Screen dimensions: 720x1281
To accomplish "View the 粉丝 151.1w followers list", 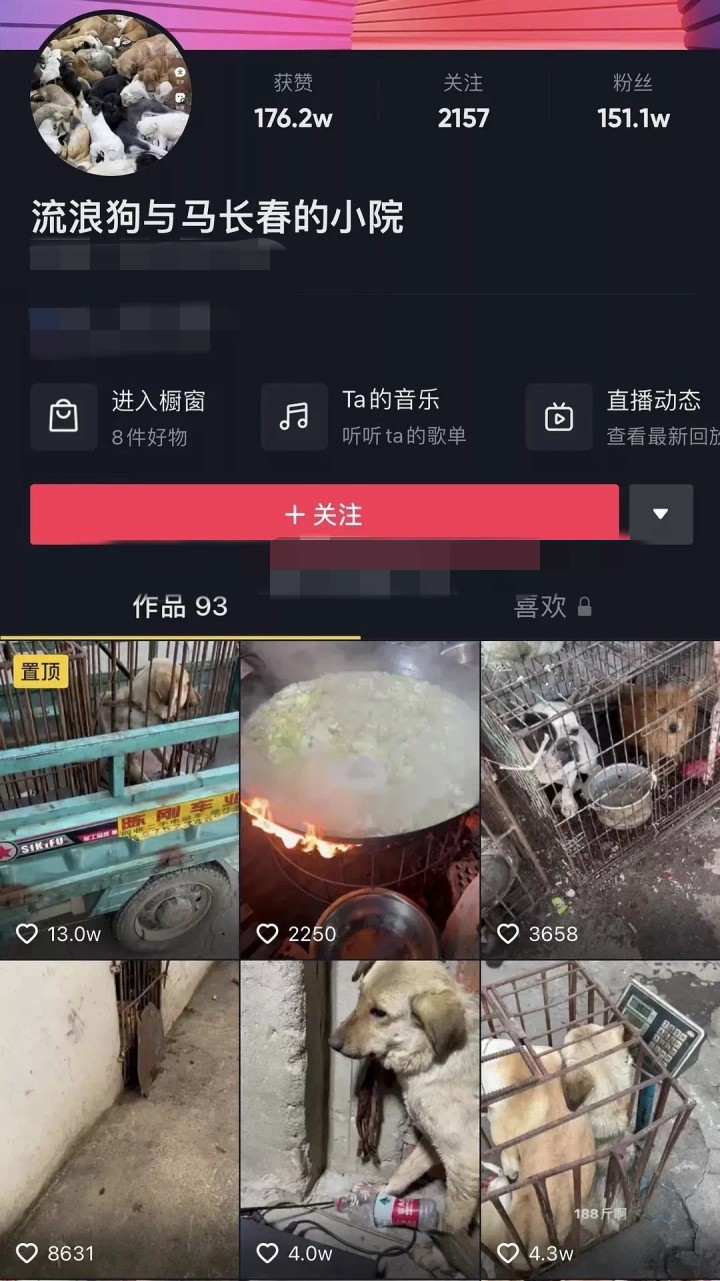I will [x=633, y=102].
